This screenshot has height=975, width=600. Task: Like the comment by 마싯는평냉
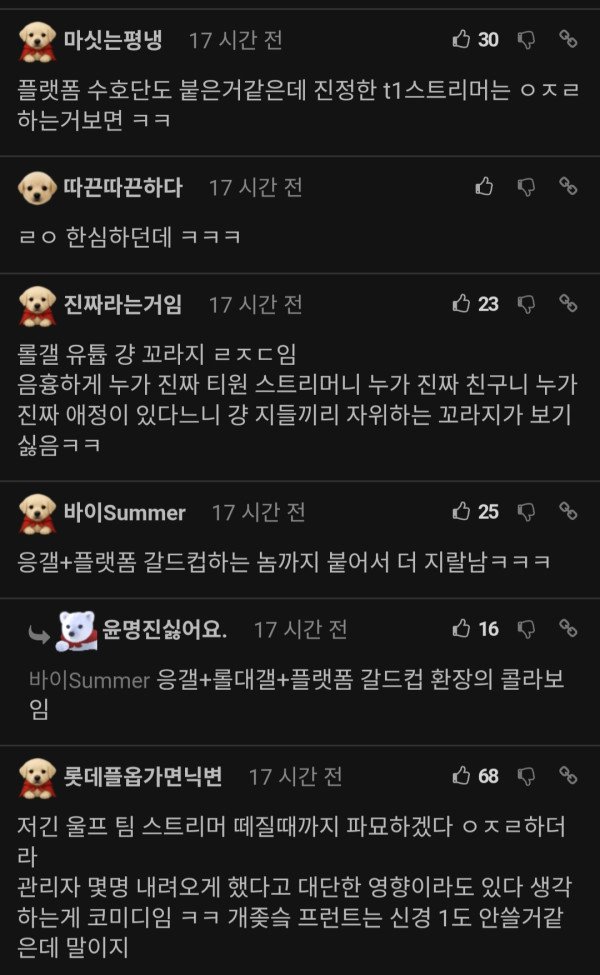pos(462,40)
